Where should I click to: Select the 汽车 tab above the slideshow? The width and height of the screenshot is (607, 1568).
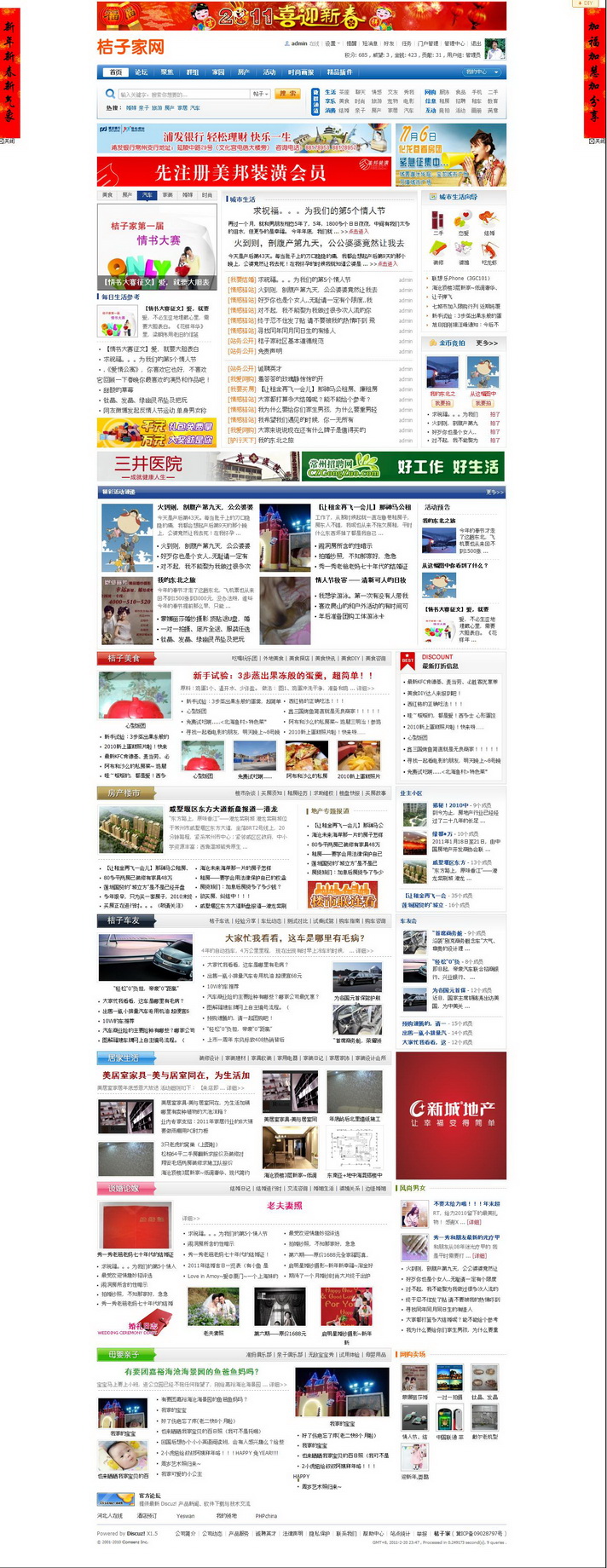click(x=147, y=195)
